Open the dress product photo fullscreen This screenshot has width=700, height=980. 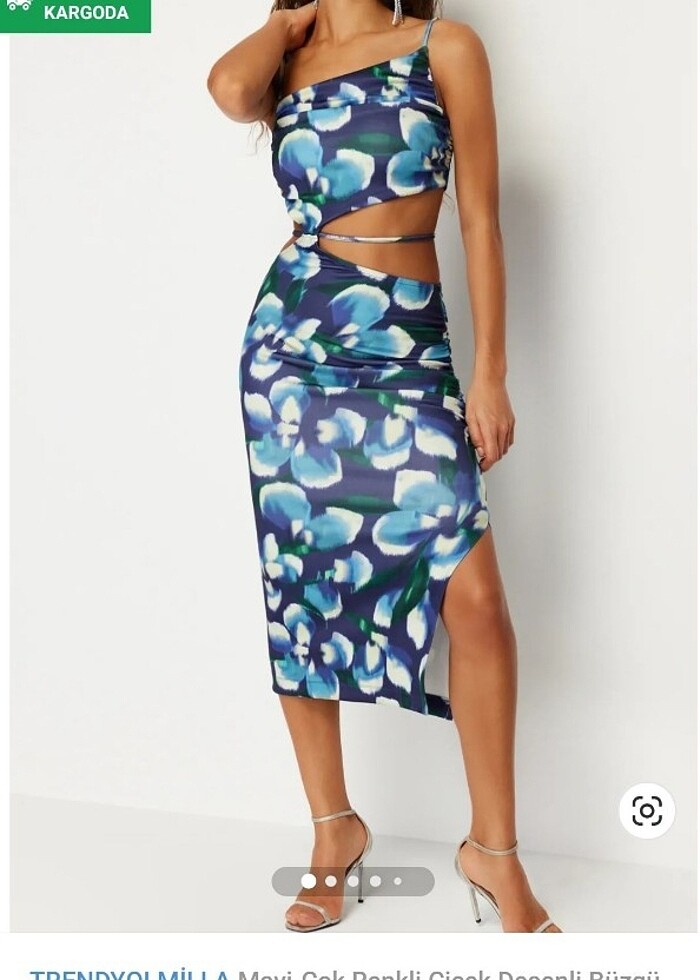click(x=350, y=450)
